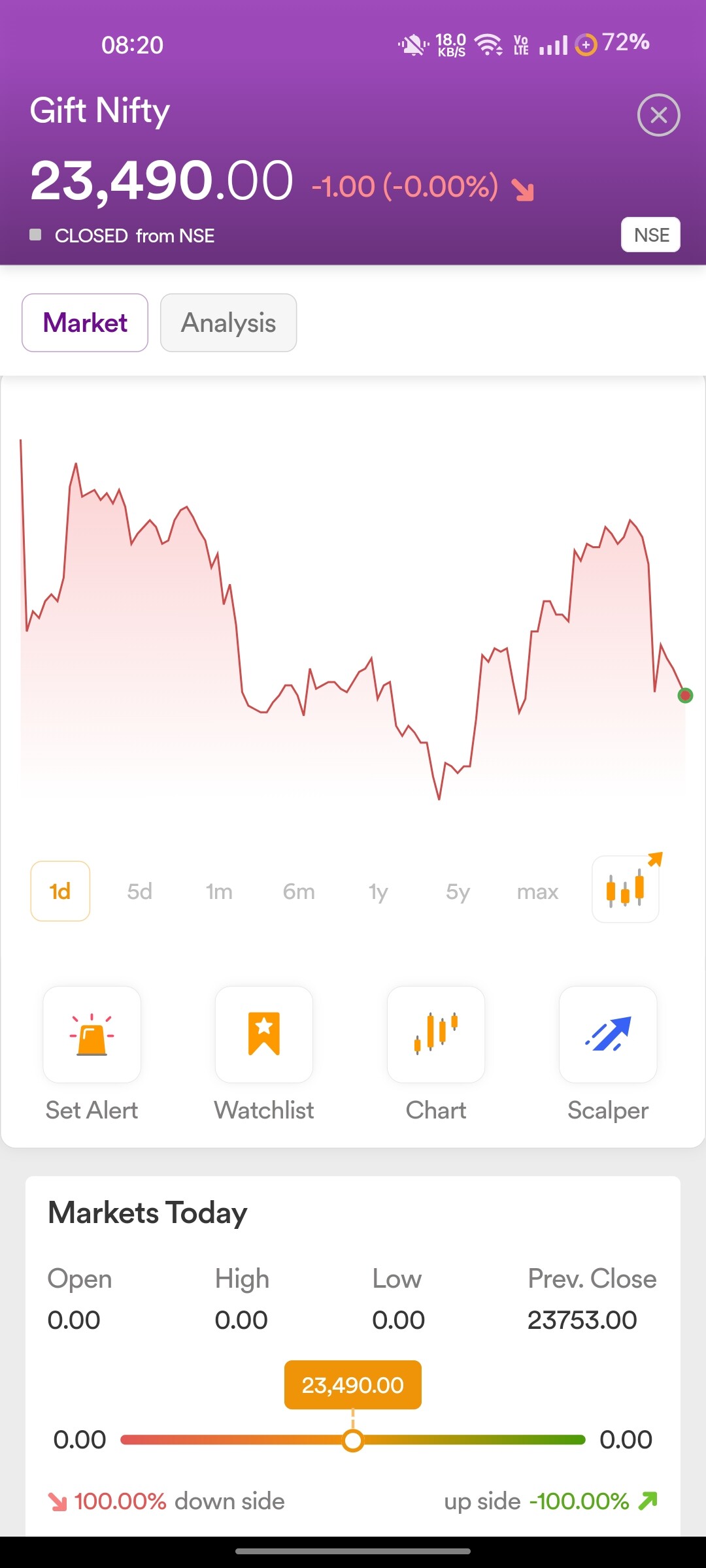
Task: Open the advanced candlestick chart icon
Action: click(x=626, y=889)
